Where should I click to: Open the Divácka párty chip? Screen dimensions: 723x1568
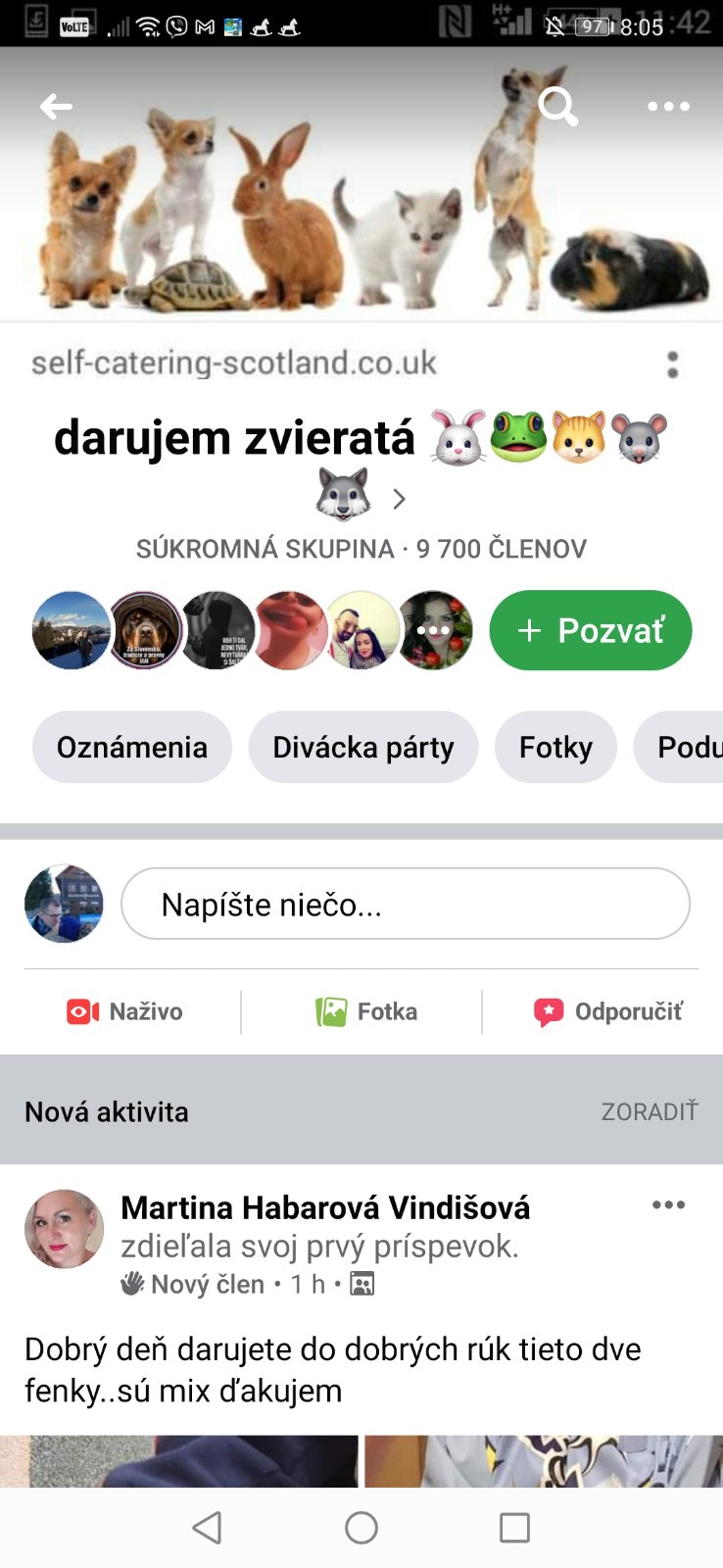[363, 748]
